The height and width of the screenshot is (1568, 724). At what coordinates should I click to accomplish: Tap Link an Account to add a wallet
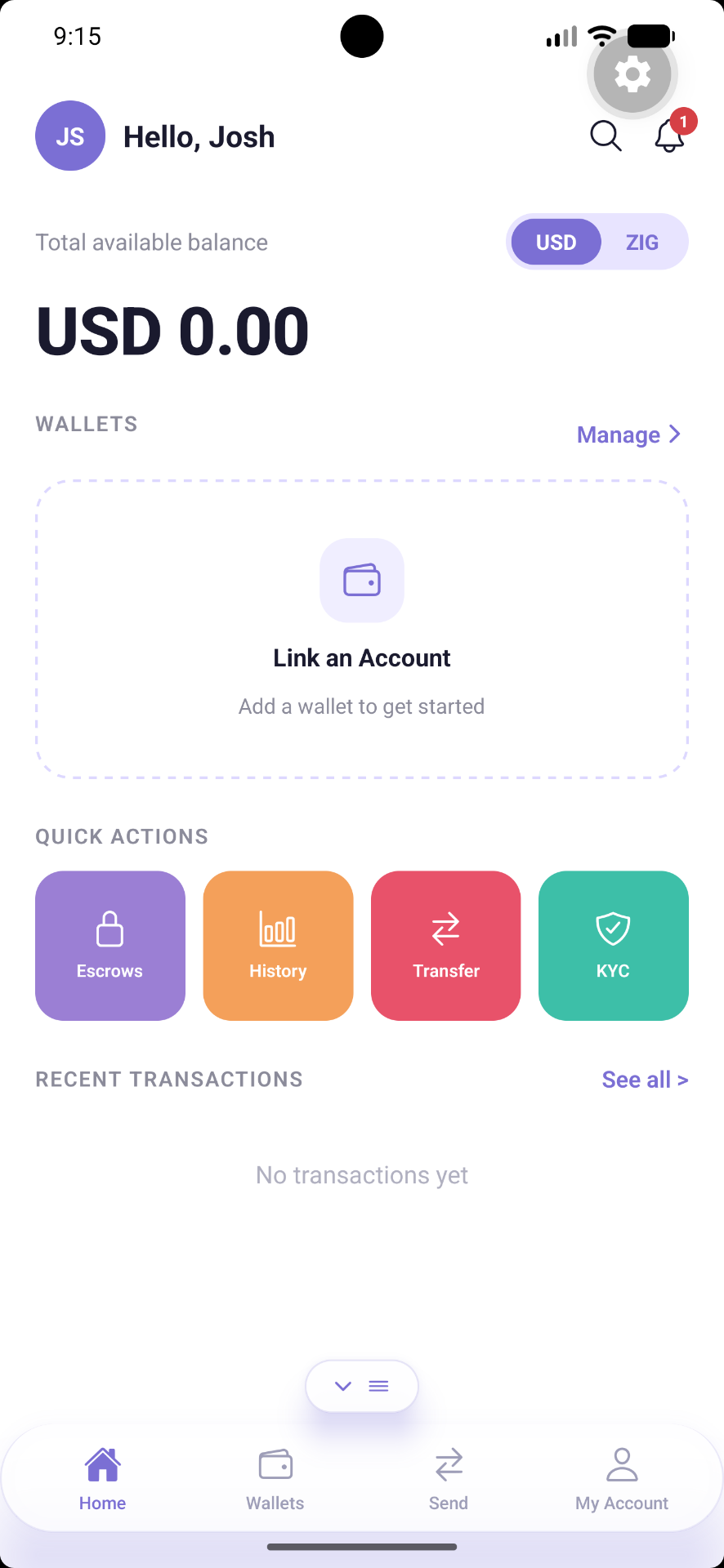362,657
